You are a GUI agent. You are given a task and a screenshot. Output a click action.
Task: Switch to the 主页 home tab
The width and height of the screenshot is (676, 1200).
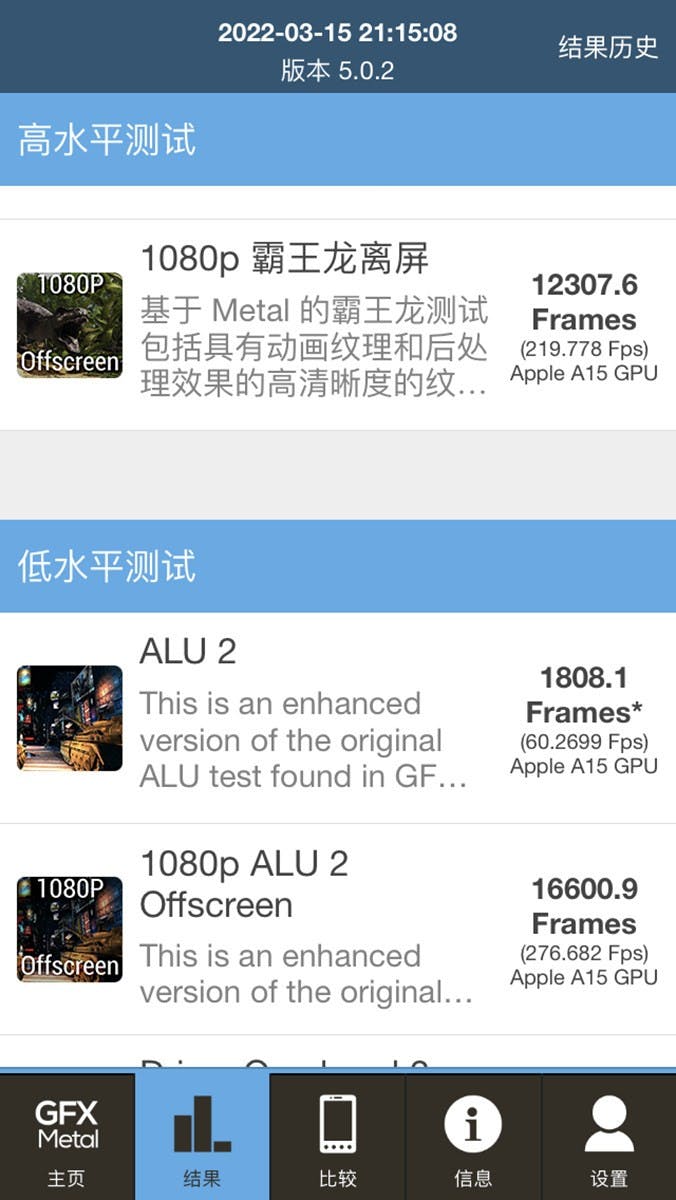pyautogui.click(x=67, y=1137)
